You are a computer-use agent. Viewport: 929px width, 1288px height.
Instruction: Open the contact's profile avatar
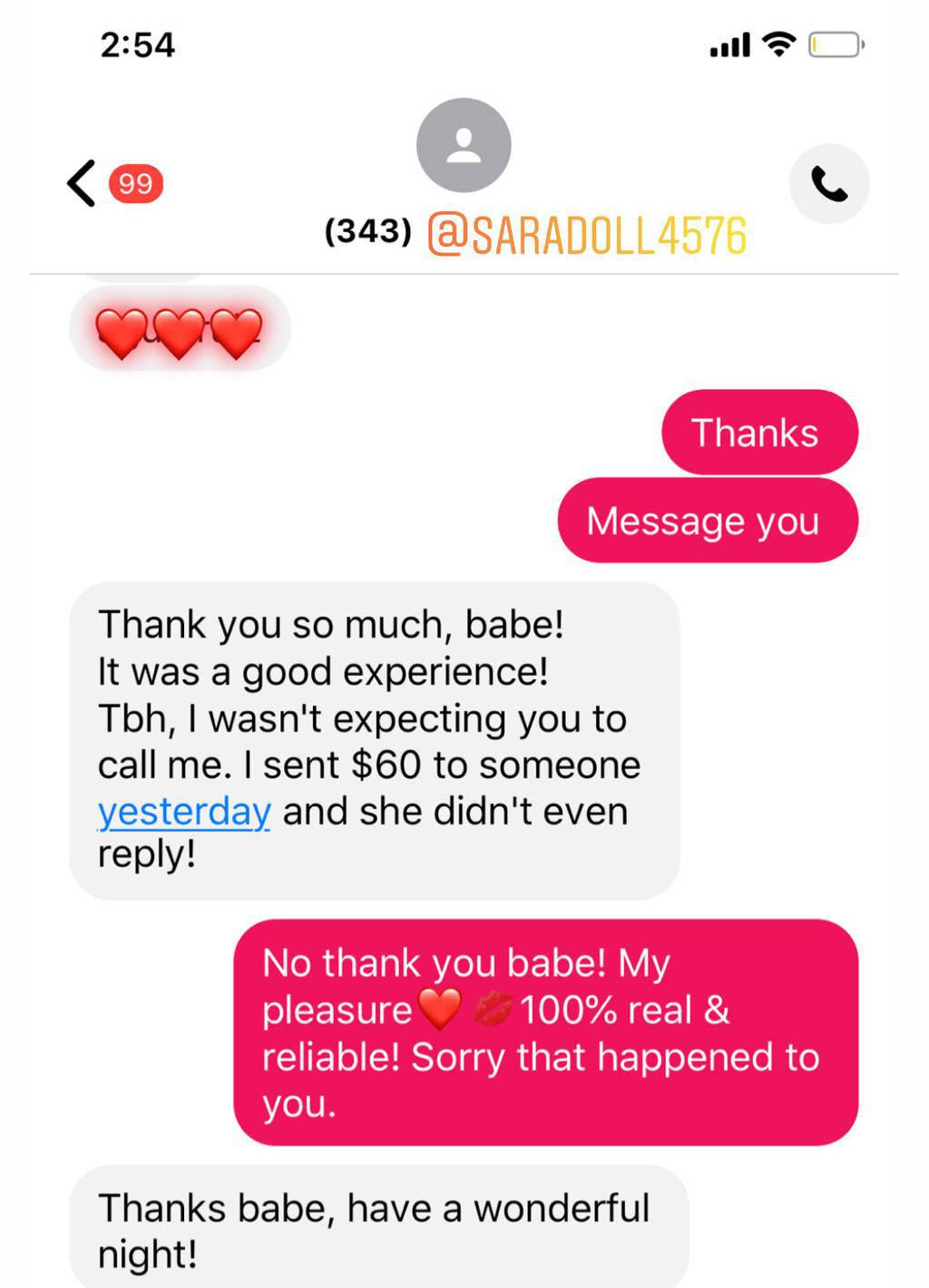pyautogui.click(x=464, y=146)
